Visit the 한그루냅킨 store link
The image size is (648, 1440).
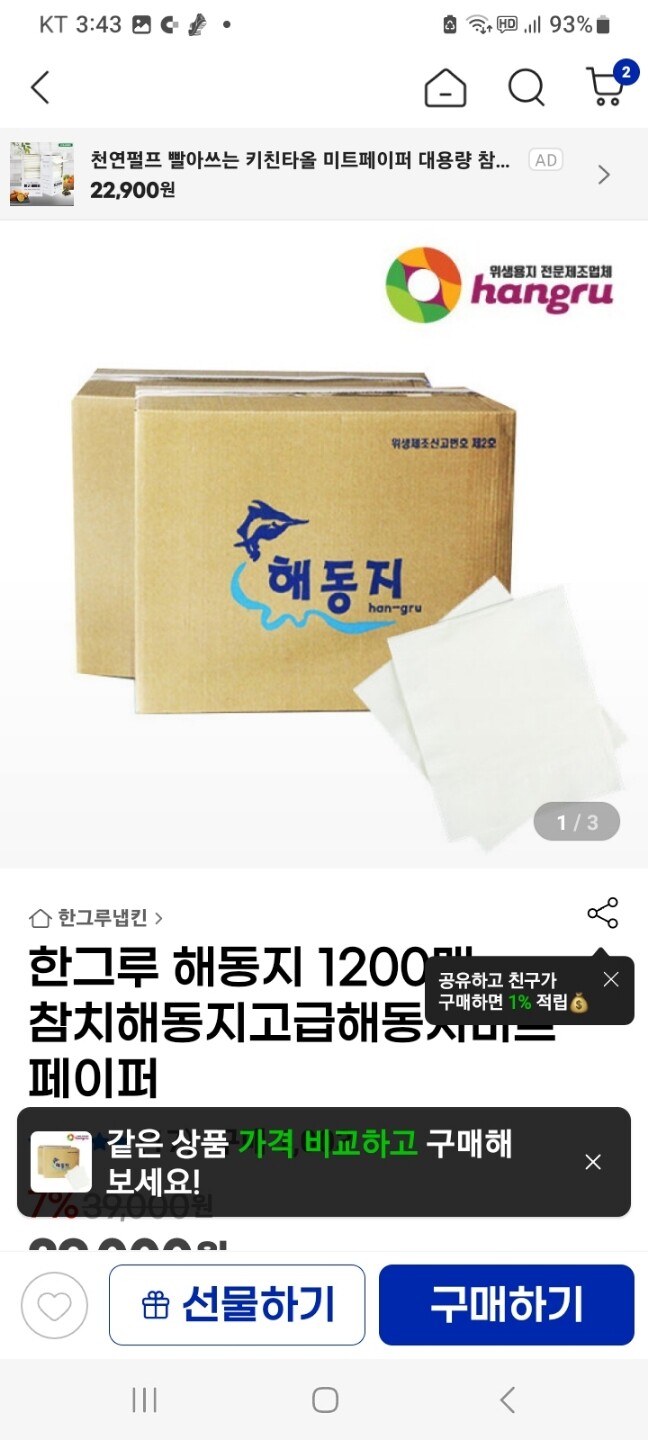point(96,917)
